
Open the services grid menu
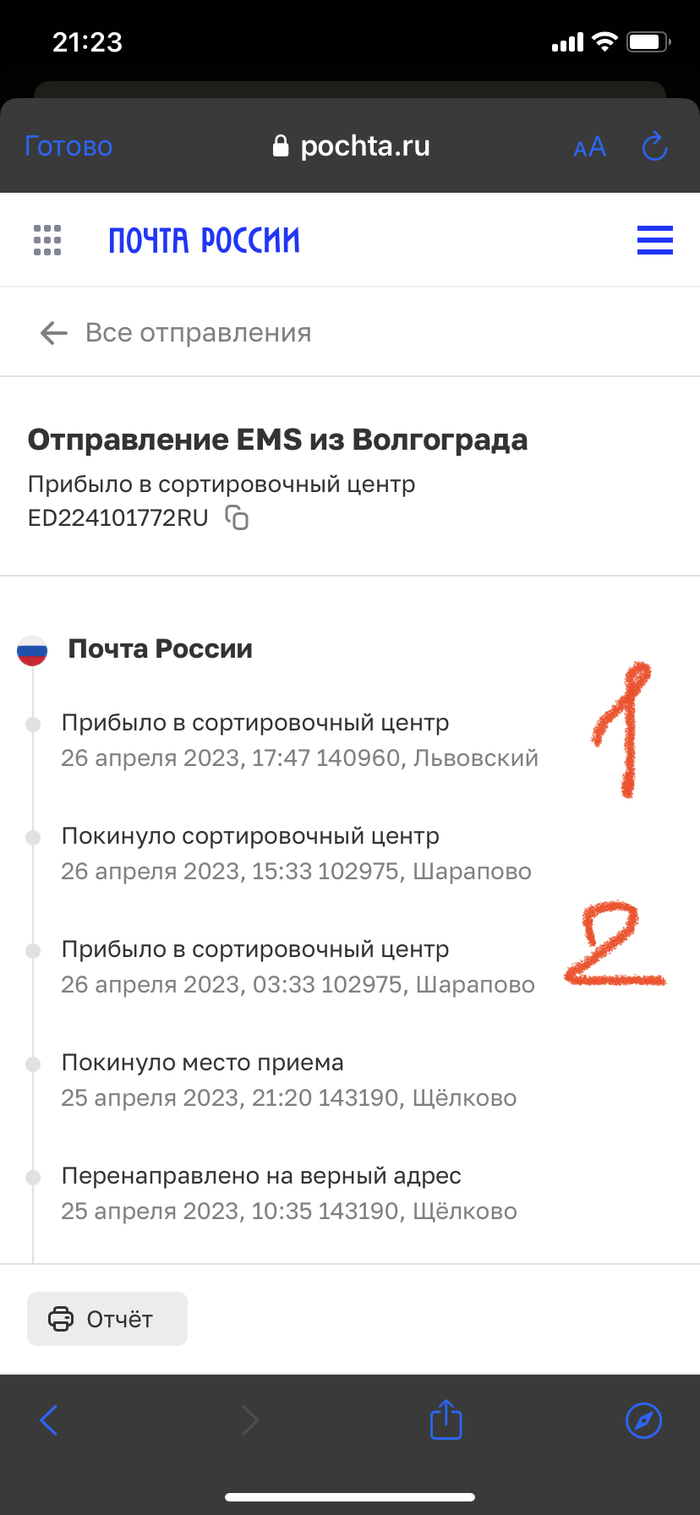pos(47,240)
